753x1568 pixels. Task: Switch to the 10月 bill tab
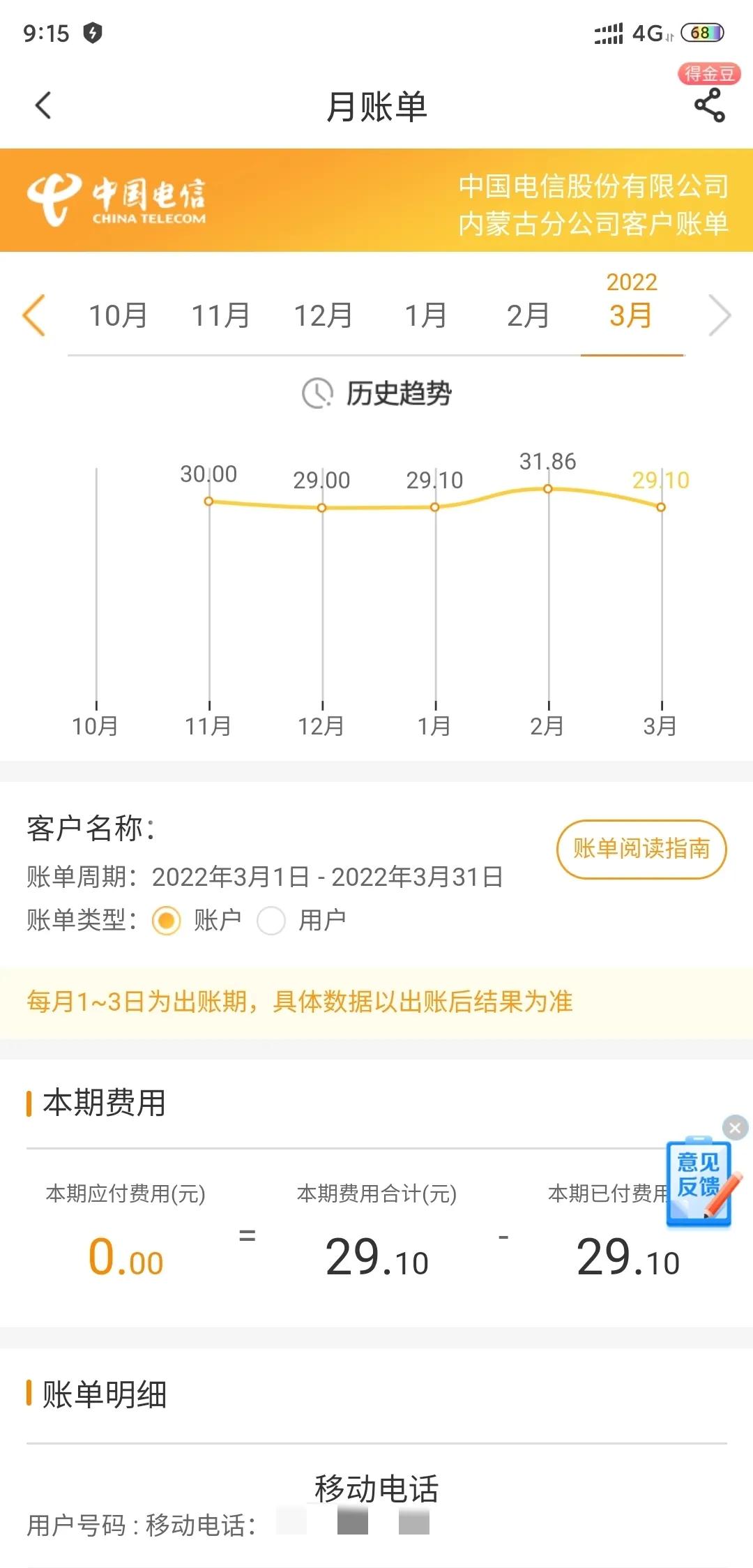point(117,315)
